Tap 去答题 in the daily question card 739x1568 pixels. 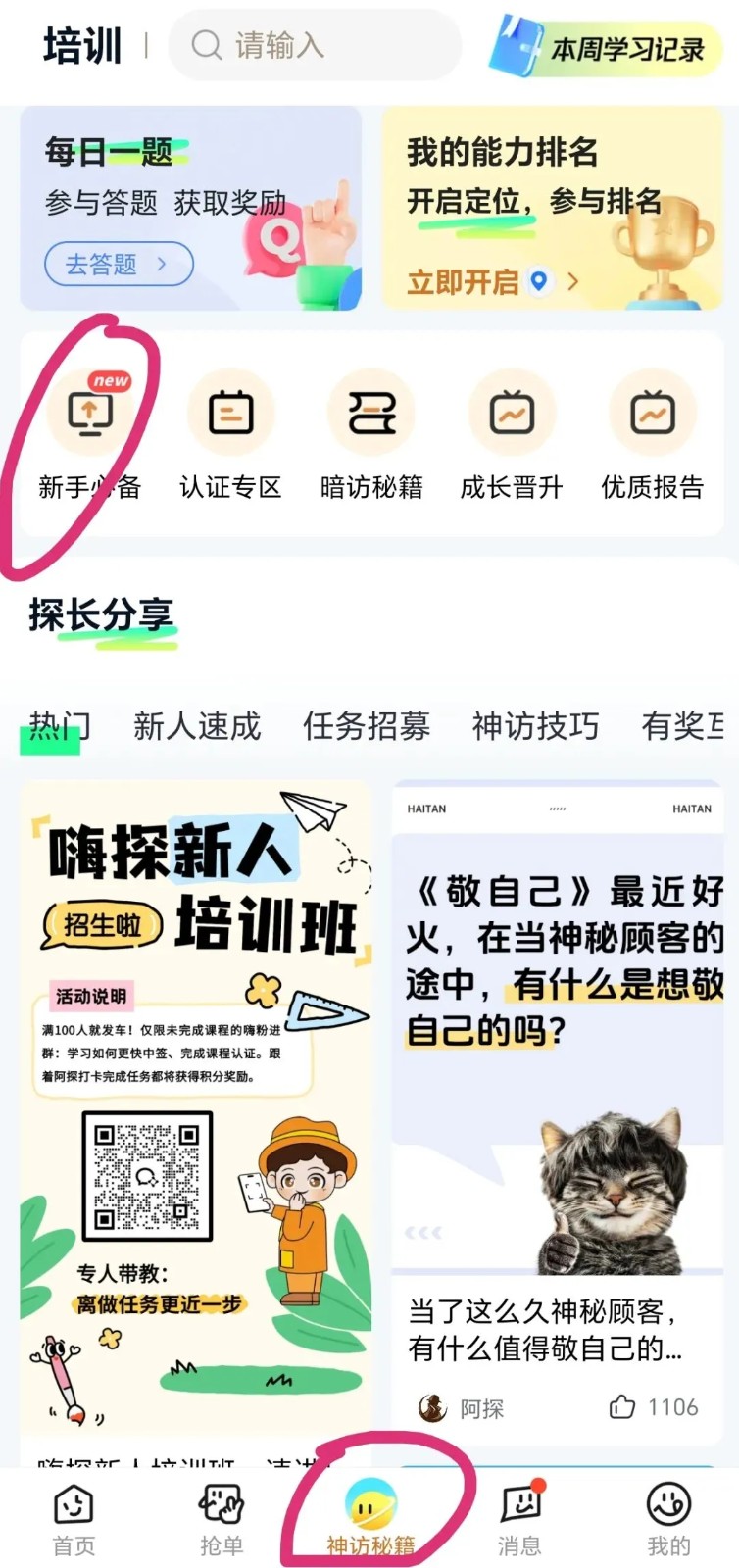pyautogui.click(x=119, y=264)
